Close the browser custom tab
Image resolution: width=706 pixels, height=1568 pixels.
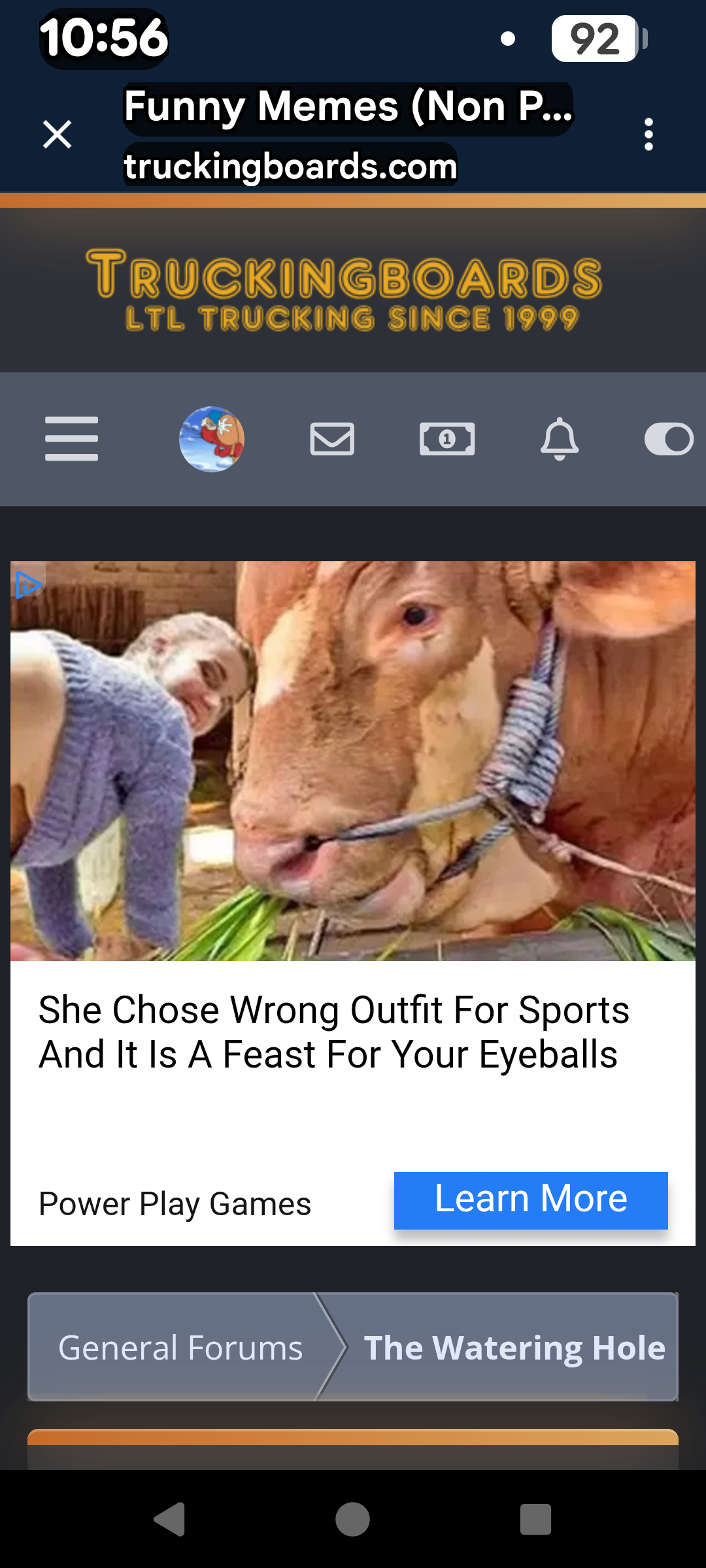click(58, 135)
